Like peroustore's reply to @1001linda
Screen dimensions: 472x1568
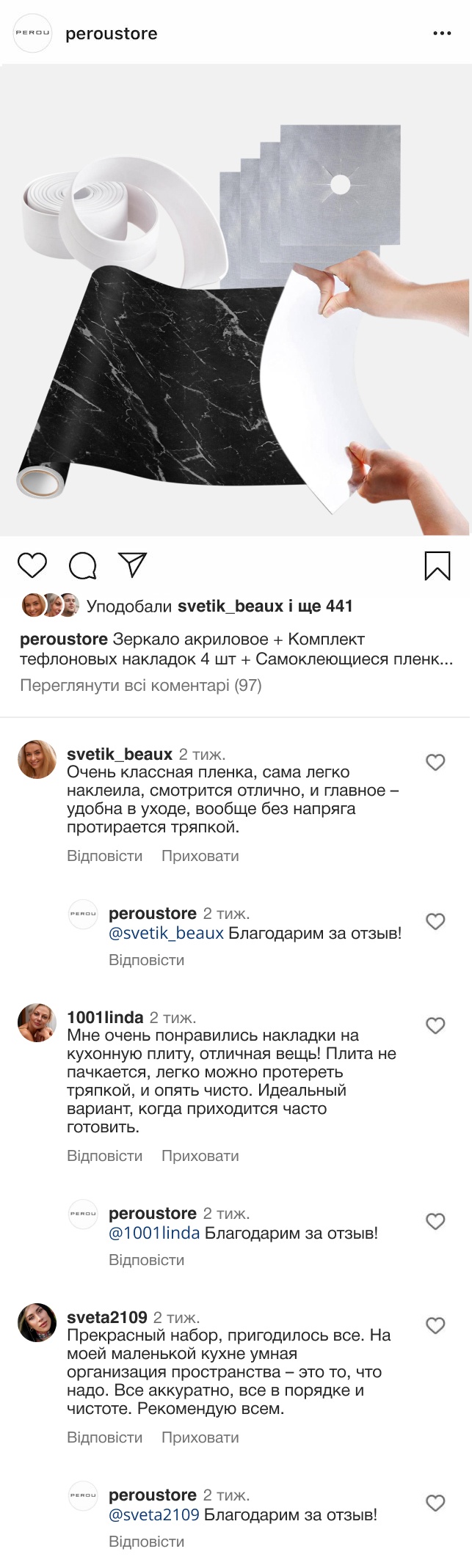click(435, 1221)
